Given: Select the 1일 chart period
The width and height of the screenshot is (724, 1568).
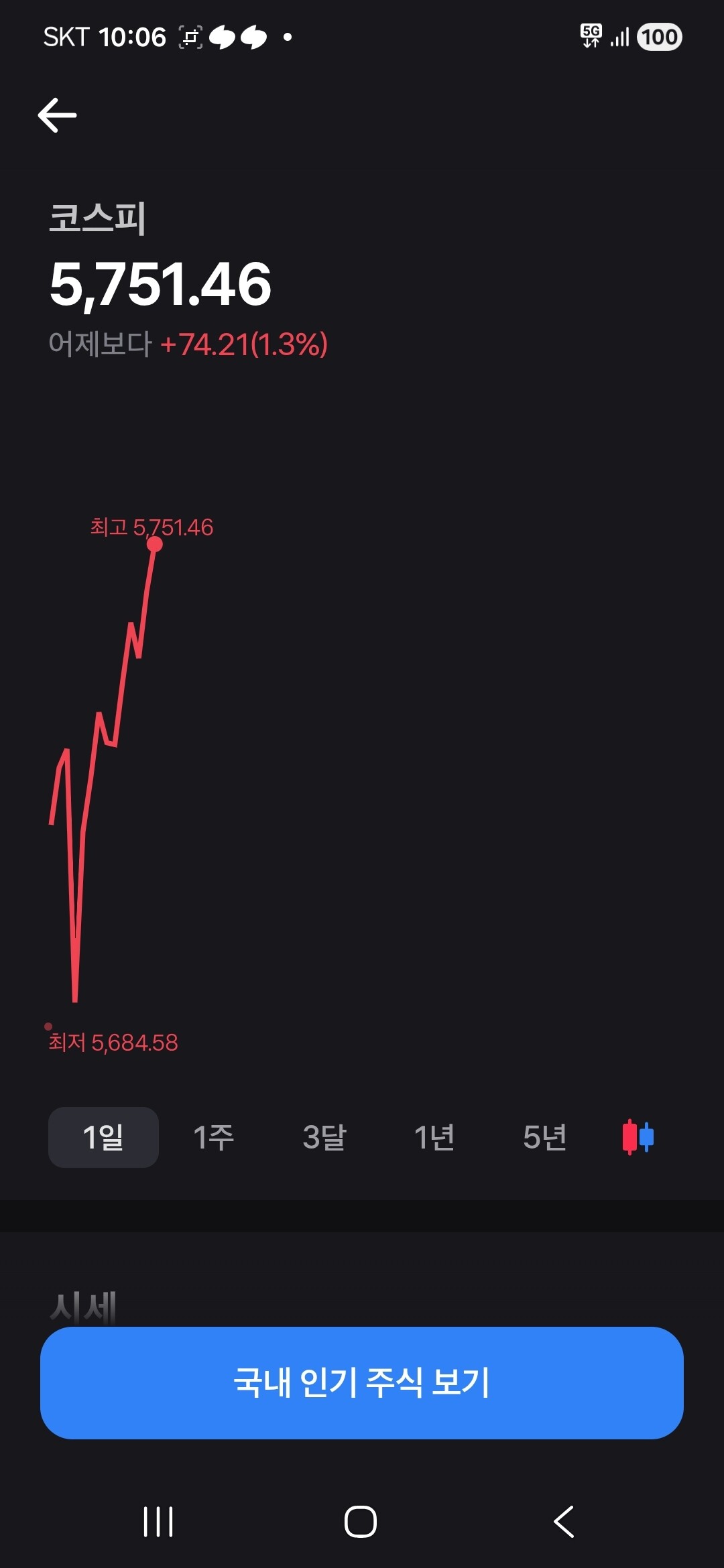Looking at the screenshot, I should [103, 1137].
